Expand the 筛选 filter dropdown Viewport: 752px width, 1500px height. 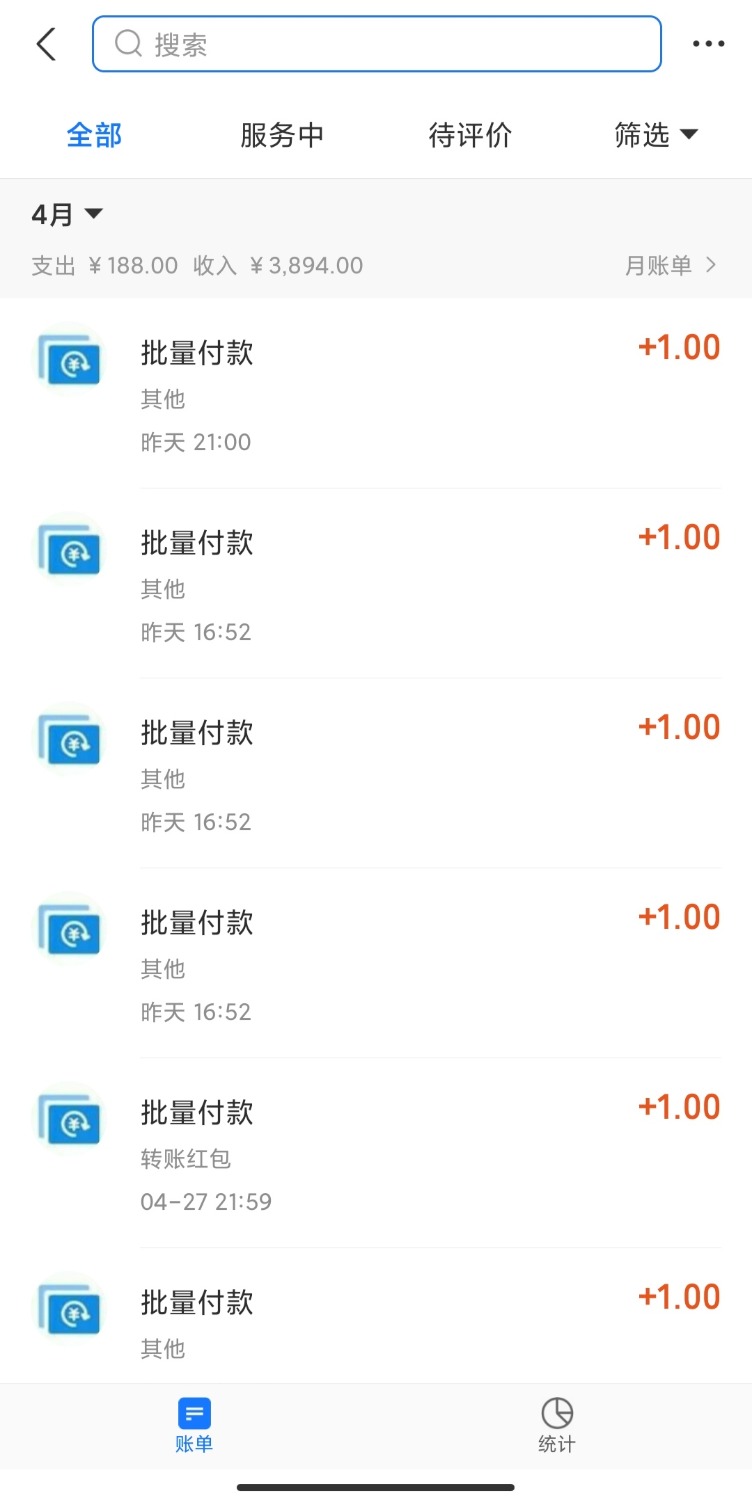(x=655, y=135)
